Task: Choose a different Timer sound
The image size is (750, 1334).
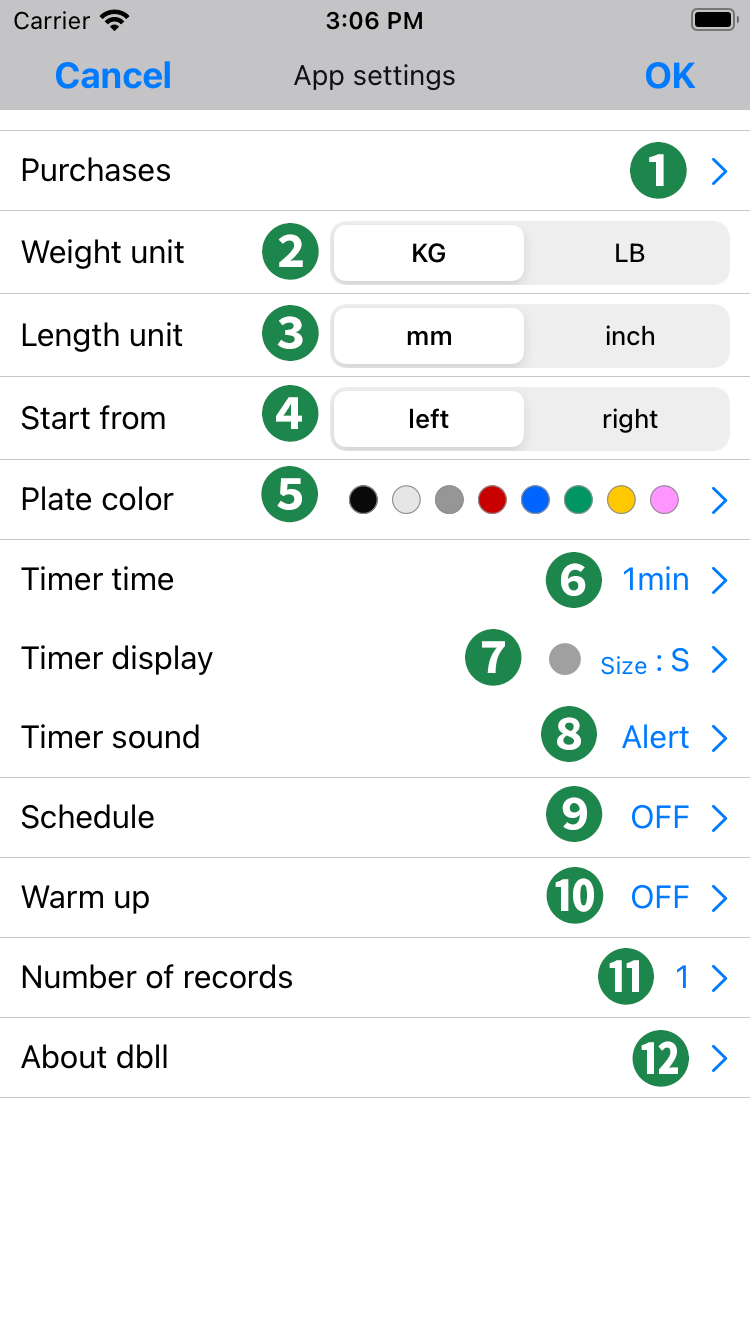Action: click(x=375, y=738)
